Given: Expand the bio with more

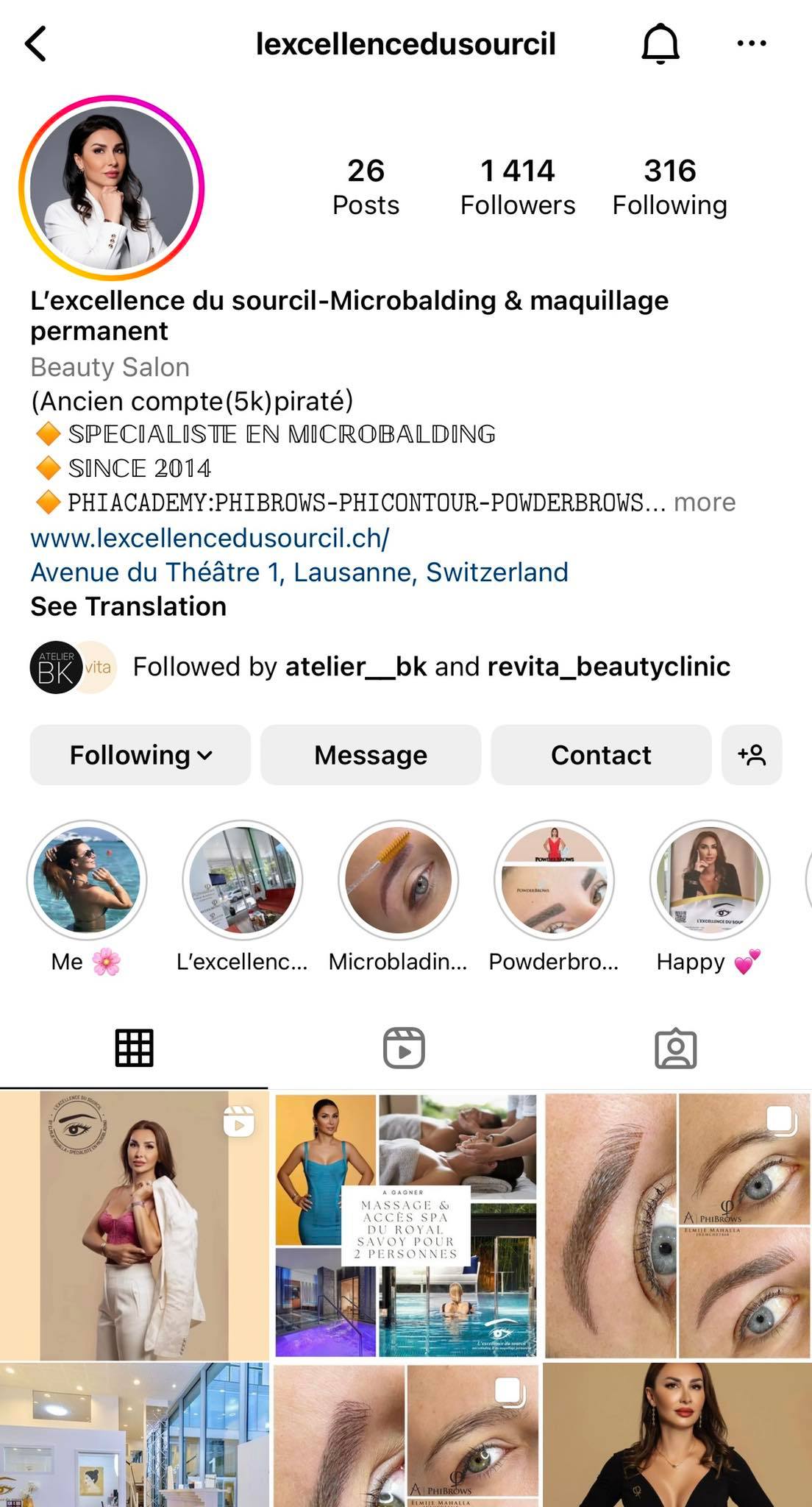Looking at the screenshot, I should tap(704, 502).
